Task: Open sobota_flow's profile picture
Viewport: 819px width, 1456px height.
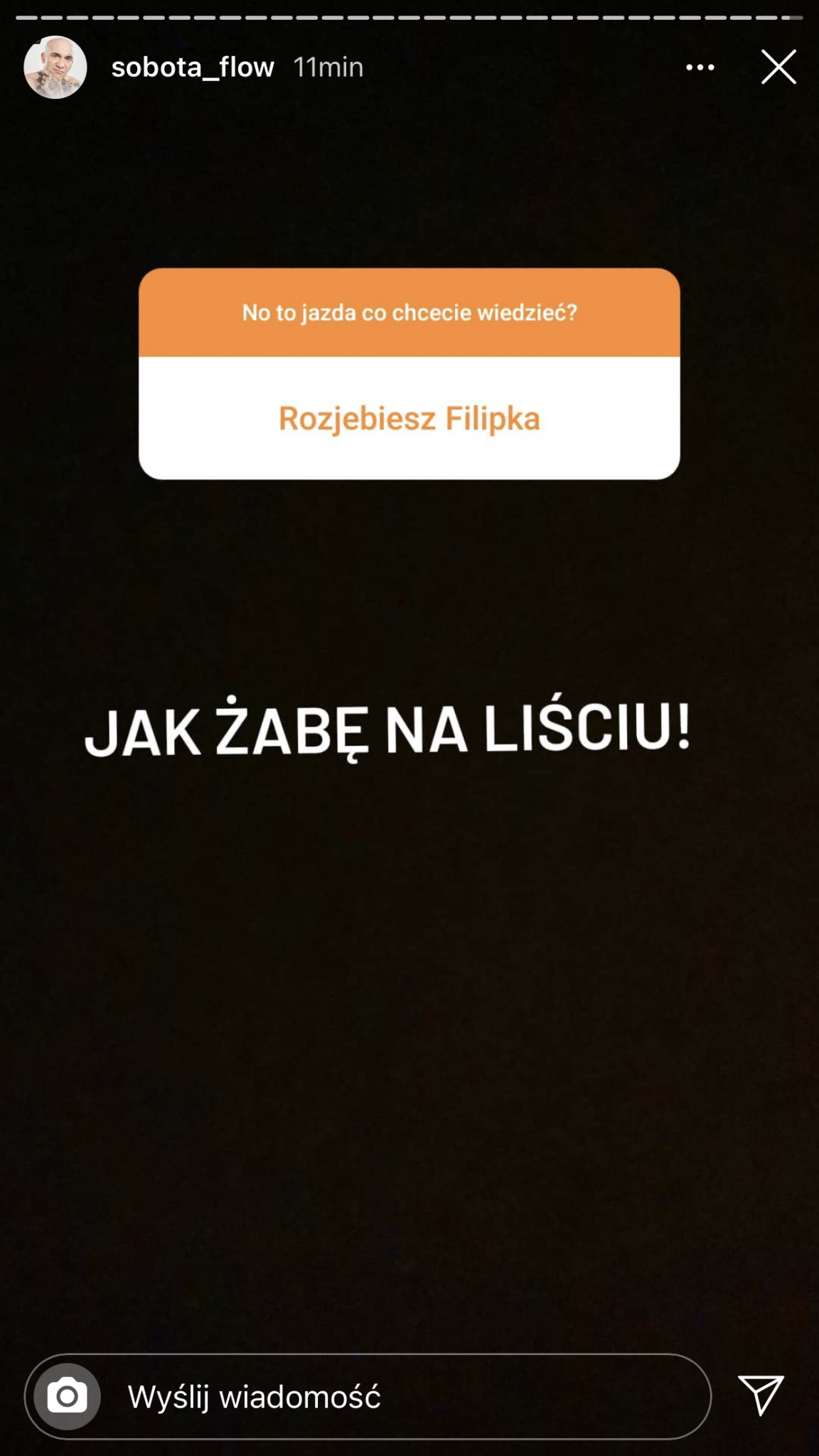Action: pyautogui.click(x=55, y=68)
